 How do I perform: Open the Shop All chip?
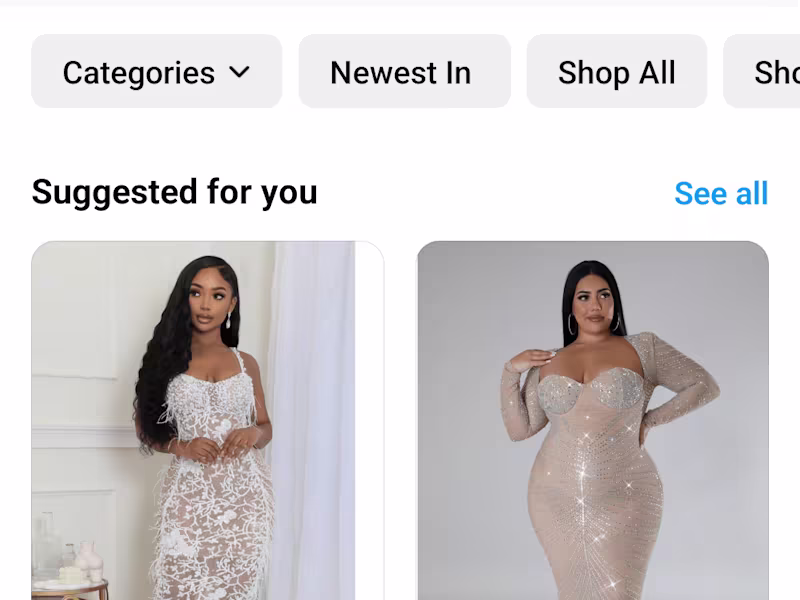pyautogui.click(x=616, y=72)
